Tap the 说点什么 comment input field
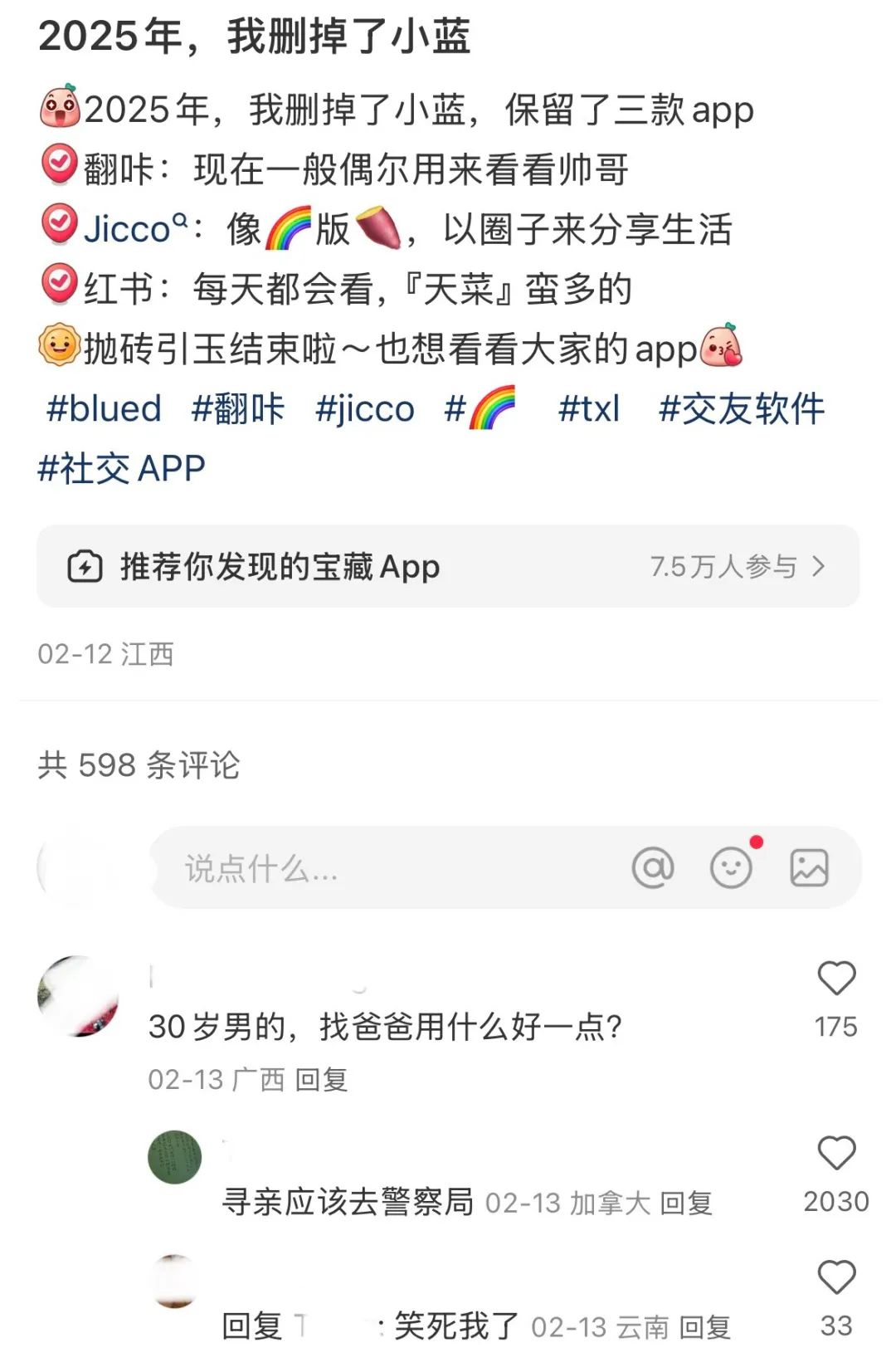Image resolution: width=896 pixels, height=1372 pixels. tap(373, 868)
